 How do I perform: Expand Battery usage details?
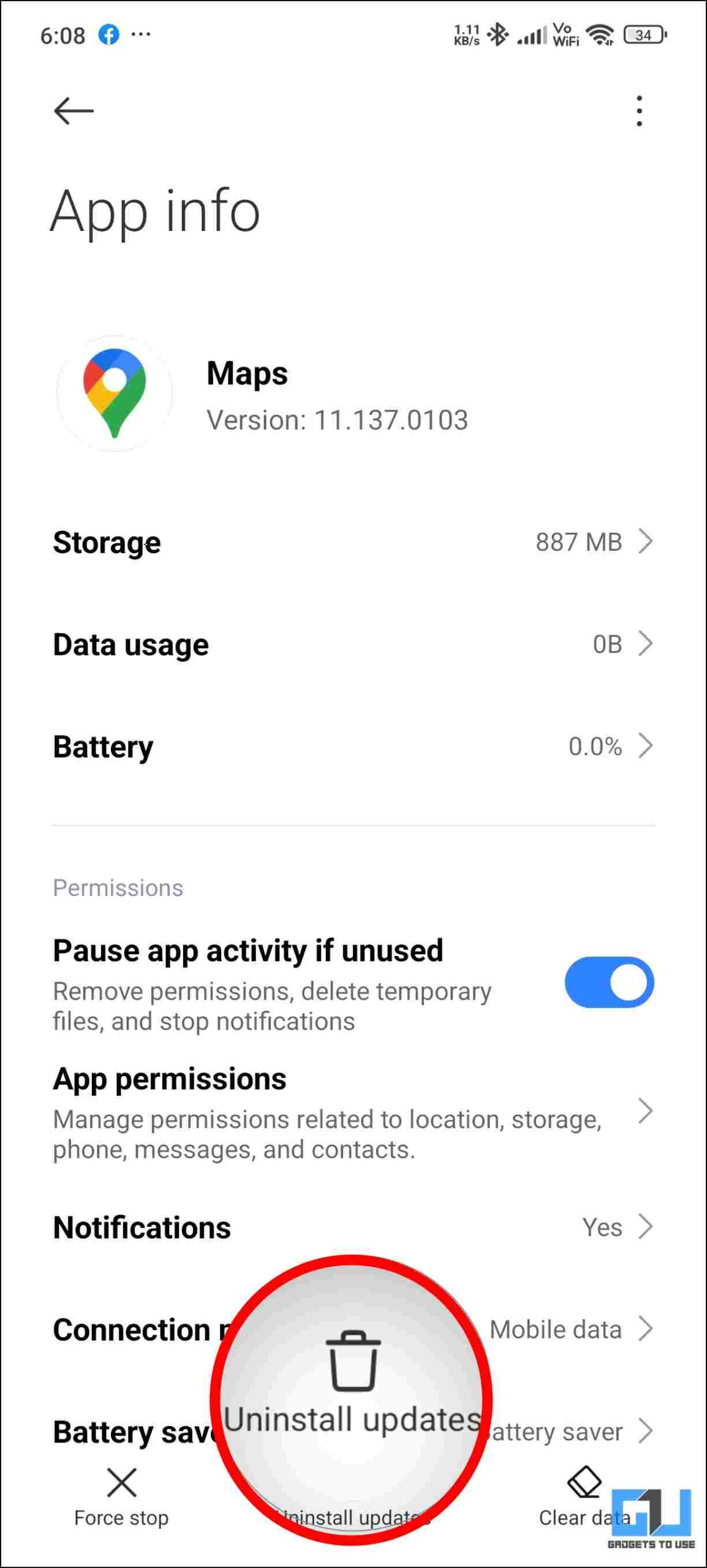tap(647, 746)
